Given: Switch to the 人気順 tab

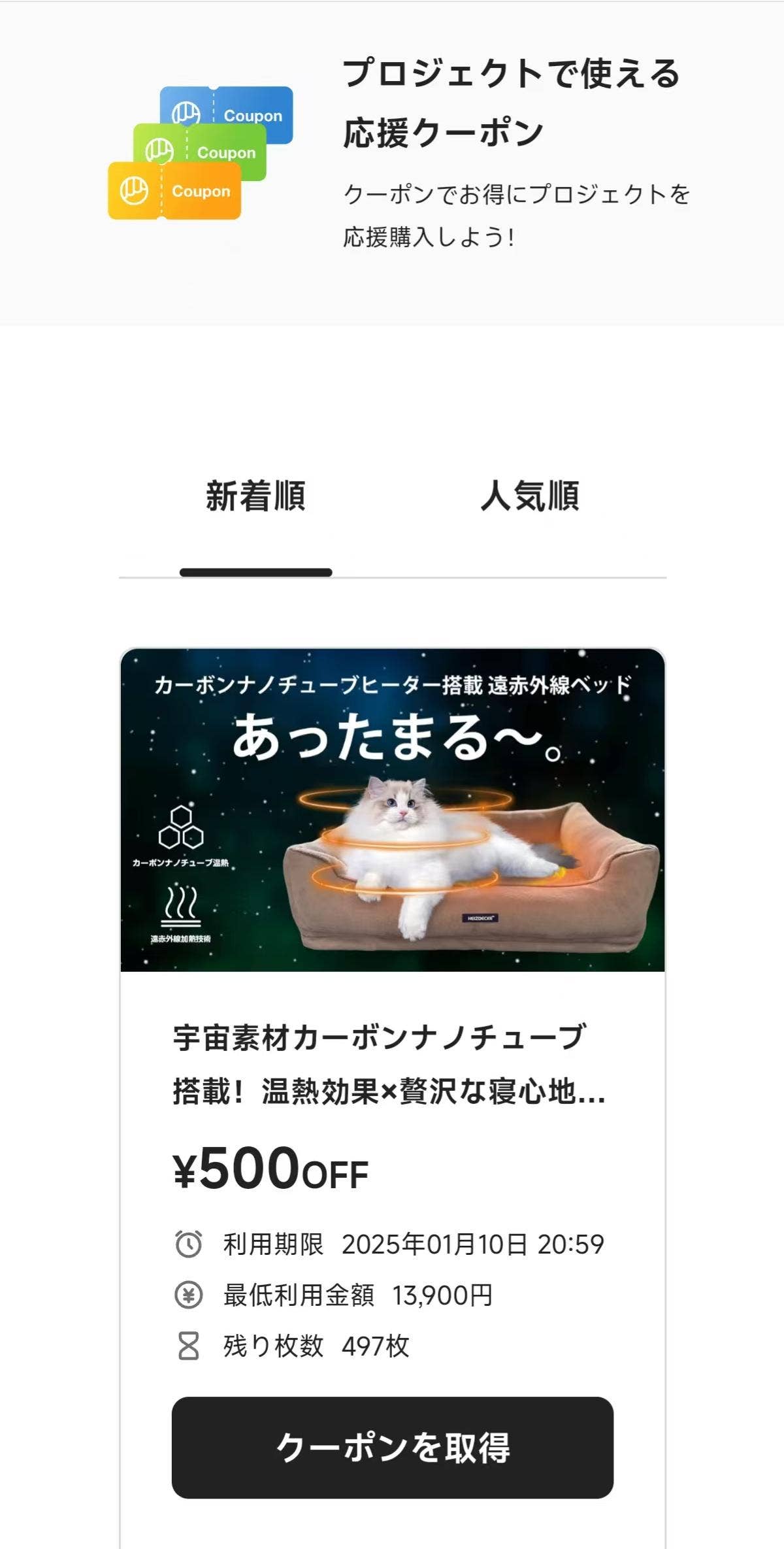Looking at the screenshot, I should click(530, 496).
